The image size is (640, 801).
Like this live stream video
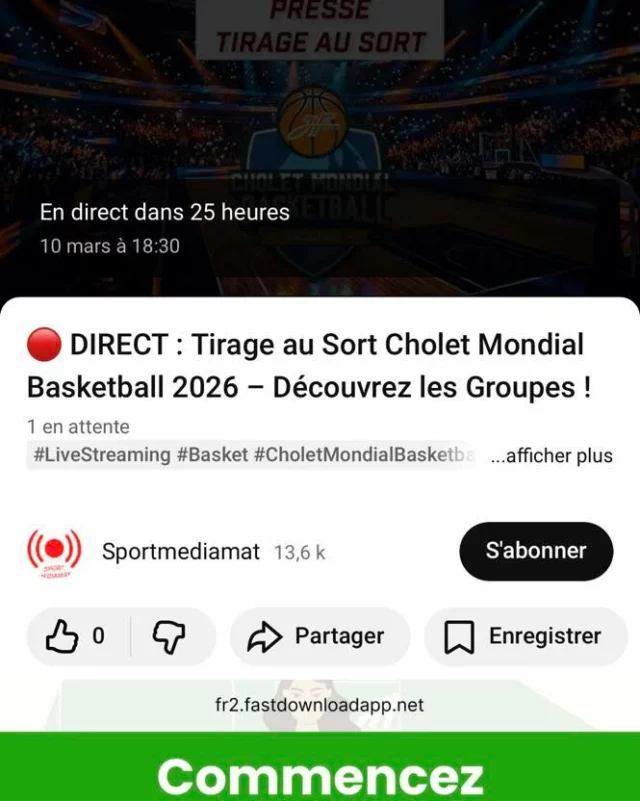76,637
